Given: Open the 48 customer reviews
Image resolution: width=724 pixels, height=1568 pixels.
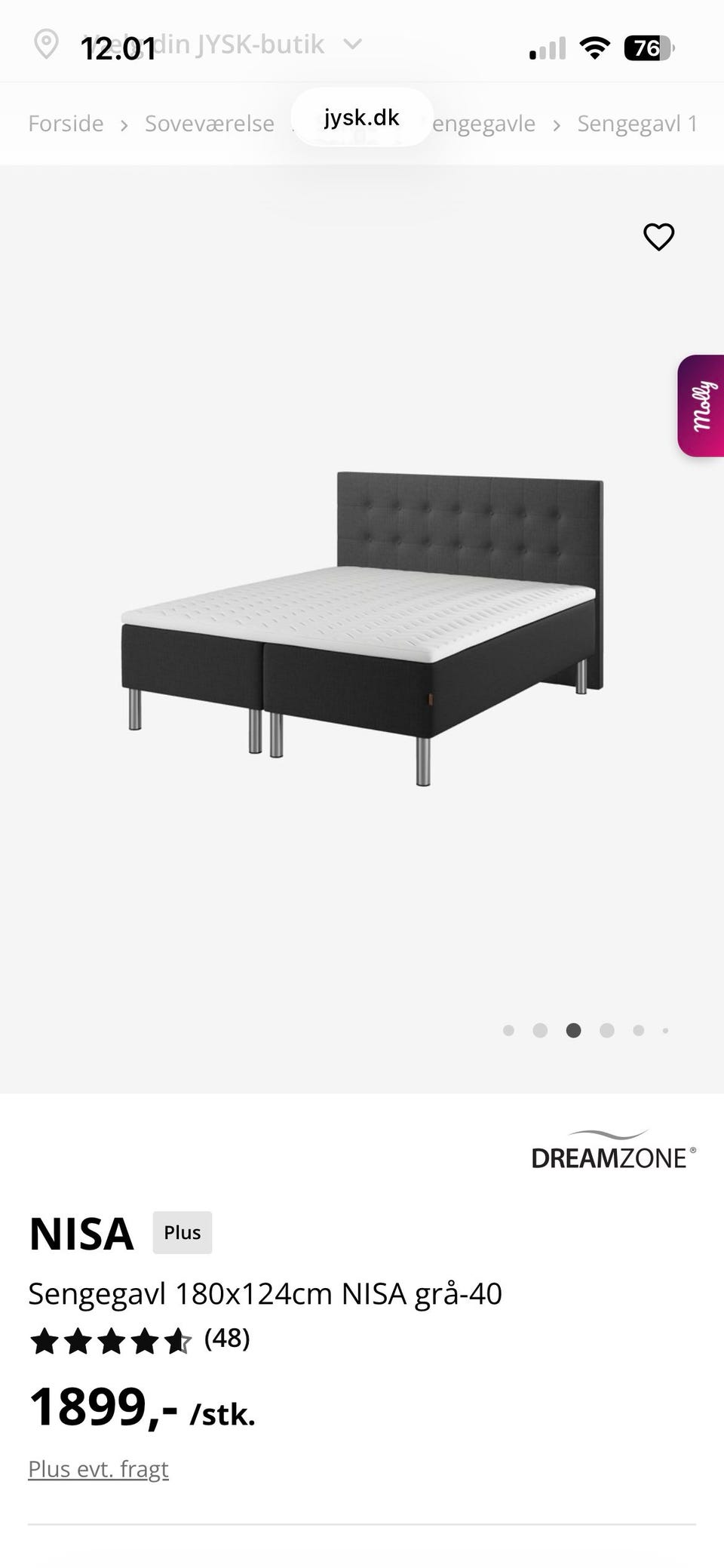Looking at the screenshot, I should 226,1339.
